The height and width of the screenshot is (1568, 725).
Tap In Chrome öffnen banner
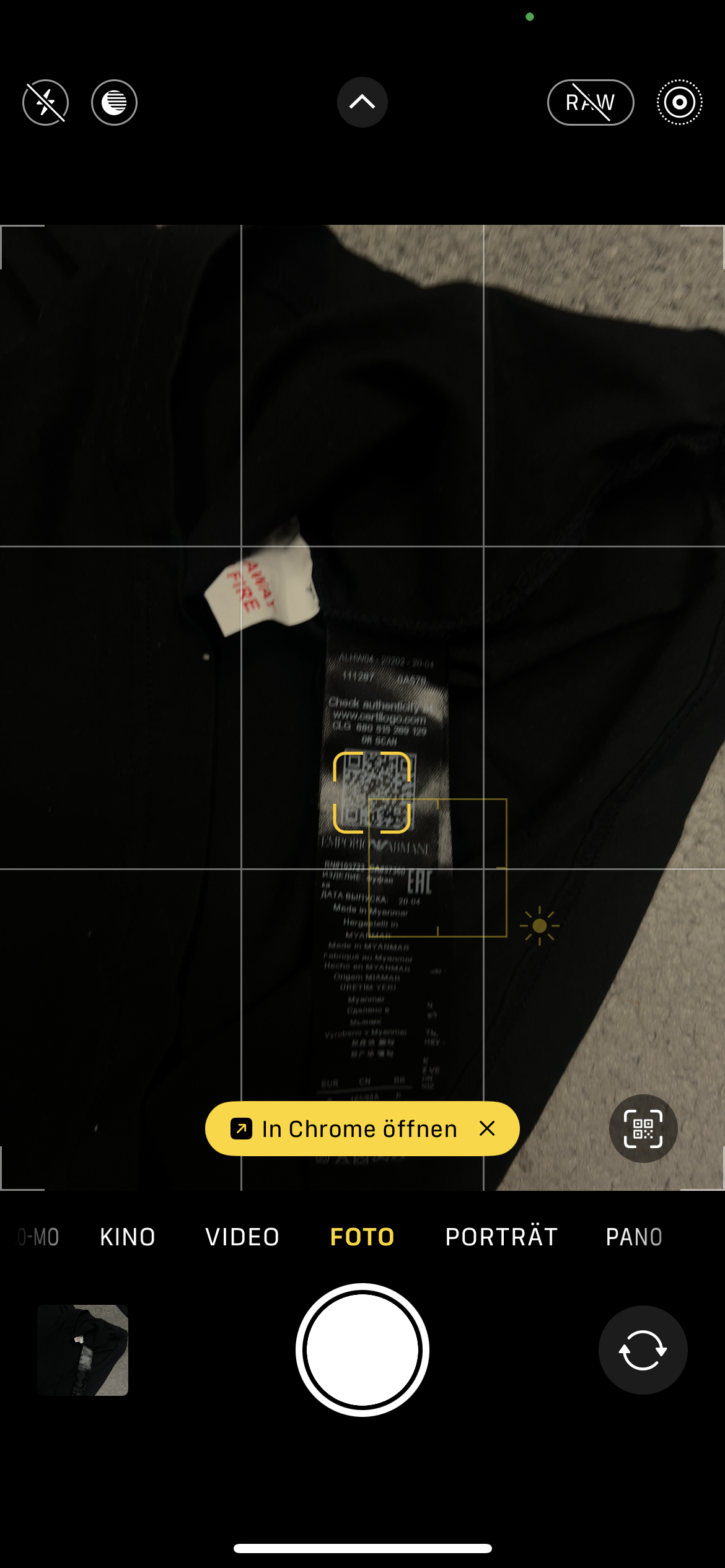(x=347, y=1129)
